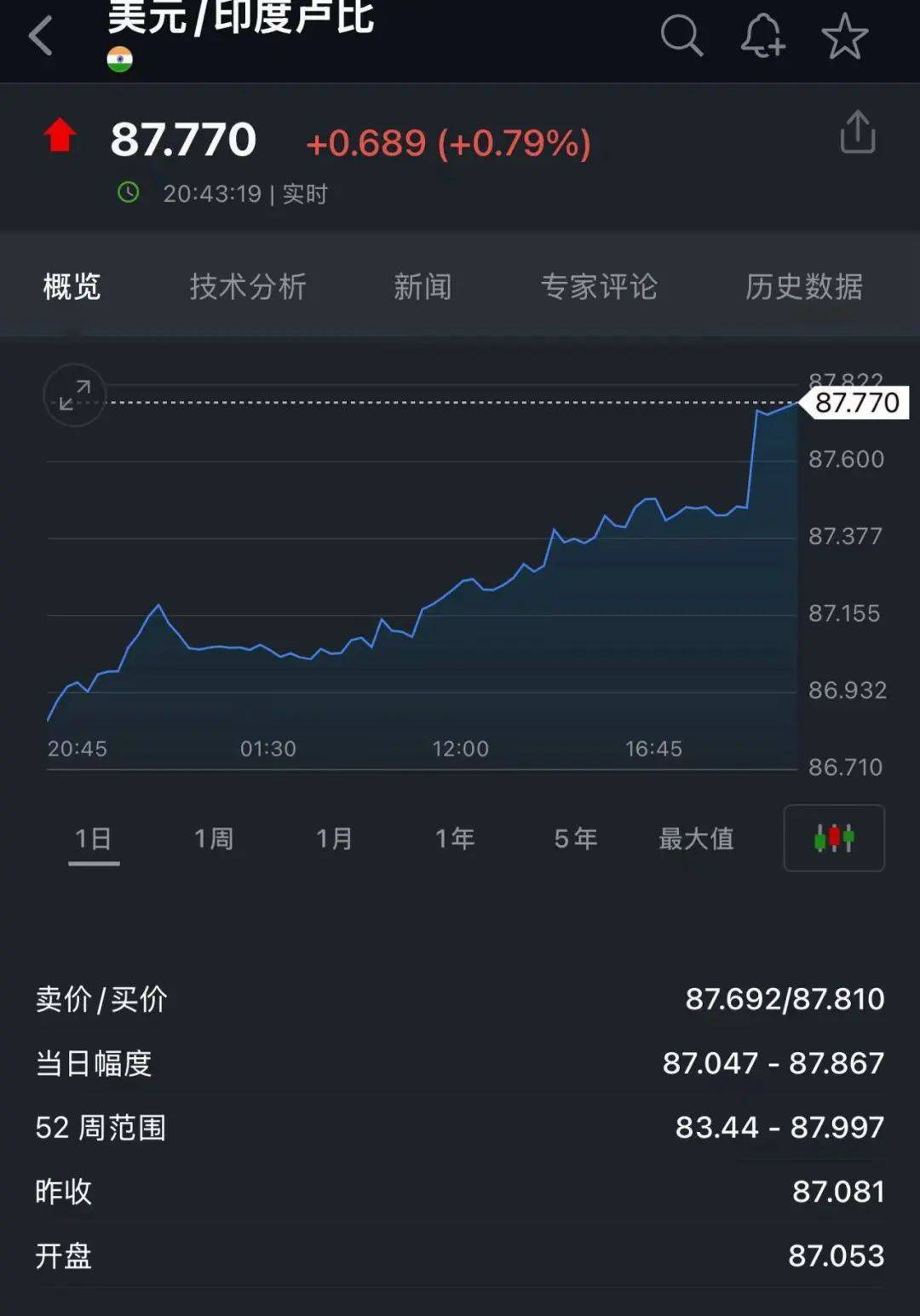Select the 5年 range option
Screen dimensions: 920x1316
coord(576,839)
